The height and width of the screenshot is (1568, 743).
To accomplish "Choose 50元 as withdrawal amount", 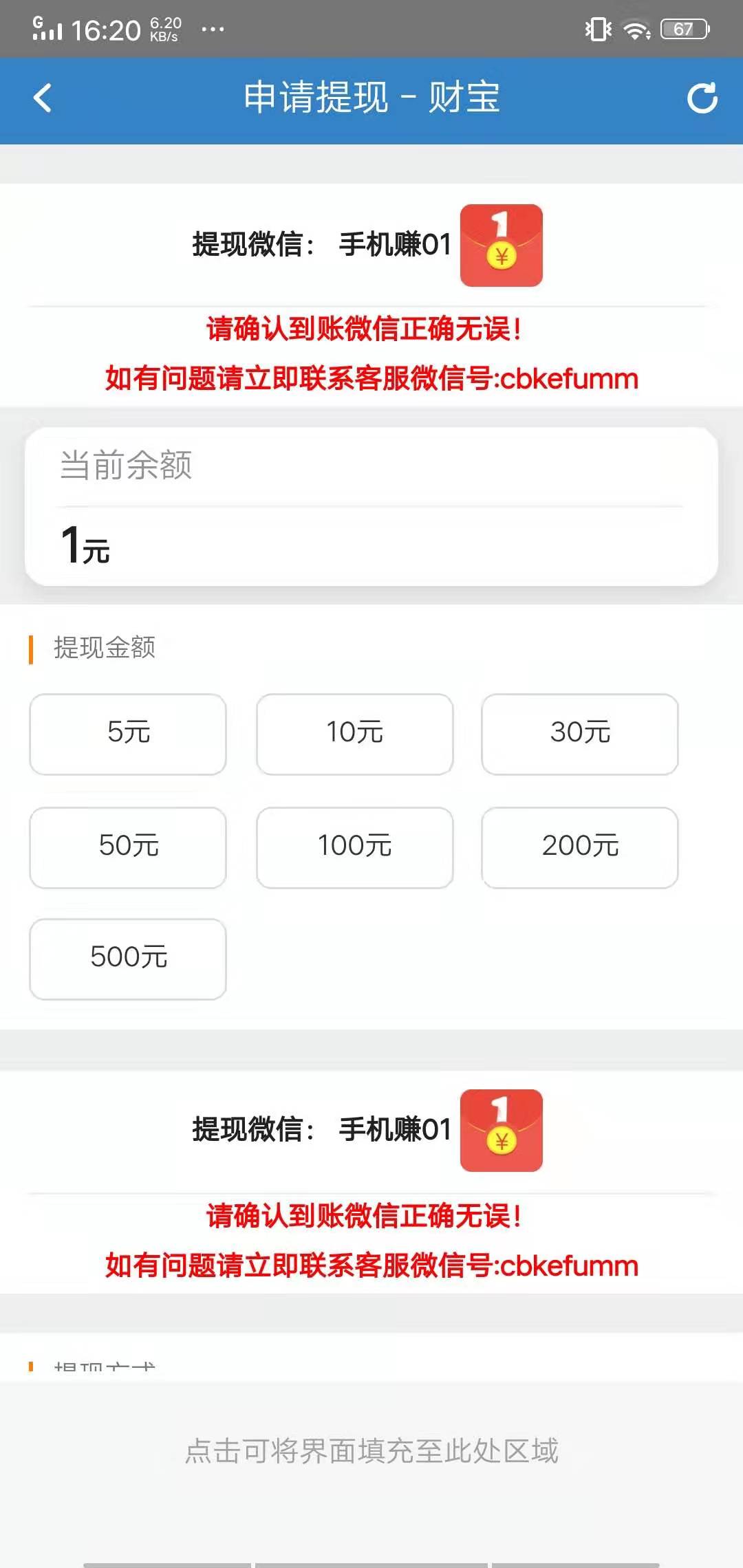I will (x=127, y=847).
